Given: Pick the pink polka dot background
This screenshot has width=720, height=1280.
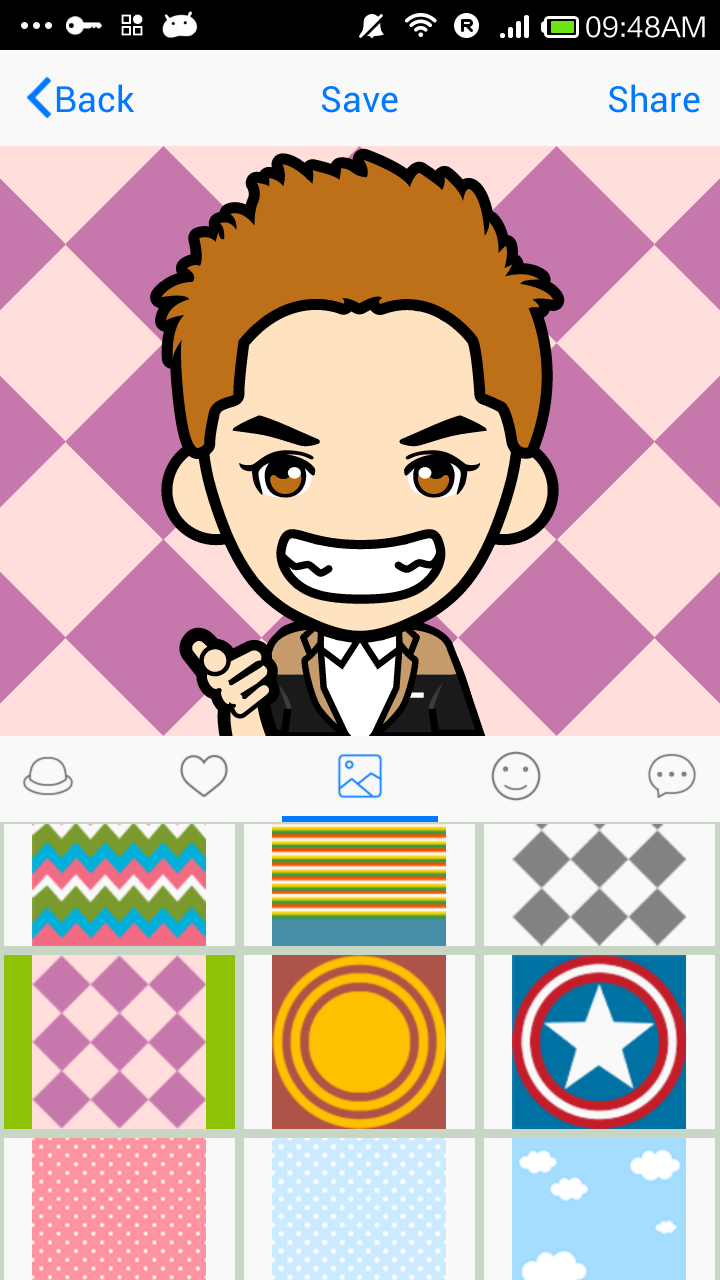Looking at the screenshot, I should 119,1208.
